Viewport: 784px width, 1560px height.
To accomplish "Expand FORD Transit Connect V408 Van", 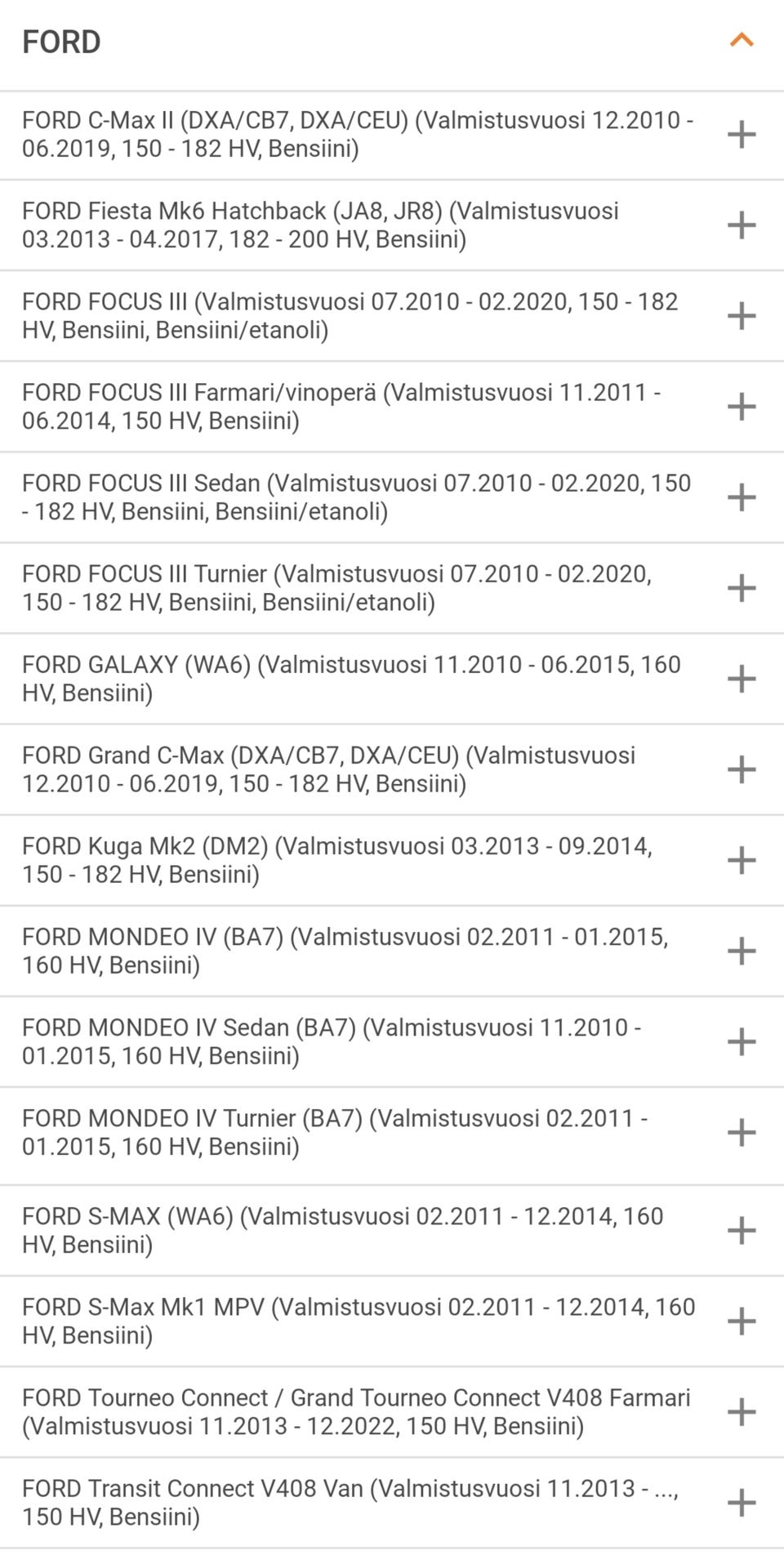I will (x=741, y=1503).
